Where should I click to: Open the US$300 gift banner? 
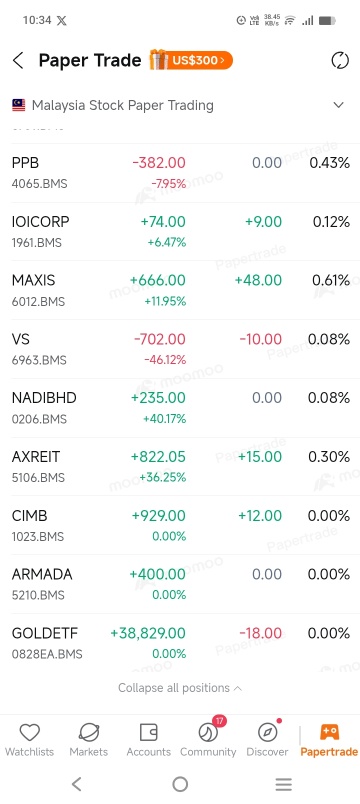pos(191,60)
